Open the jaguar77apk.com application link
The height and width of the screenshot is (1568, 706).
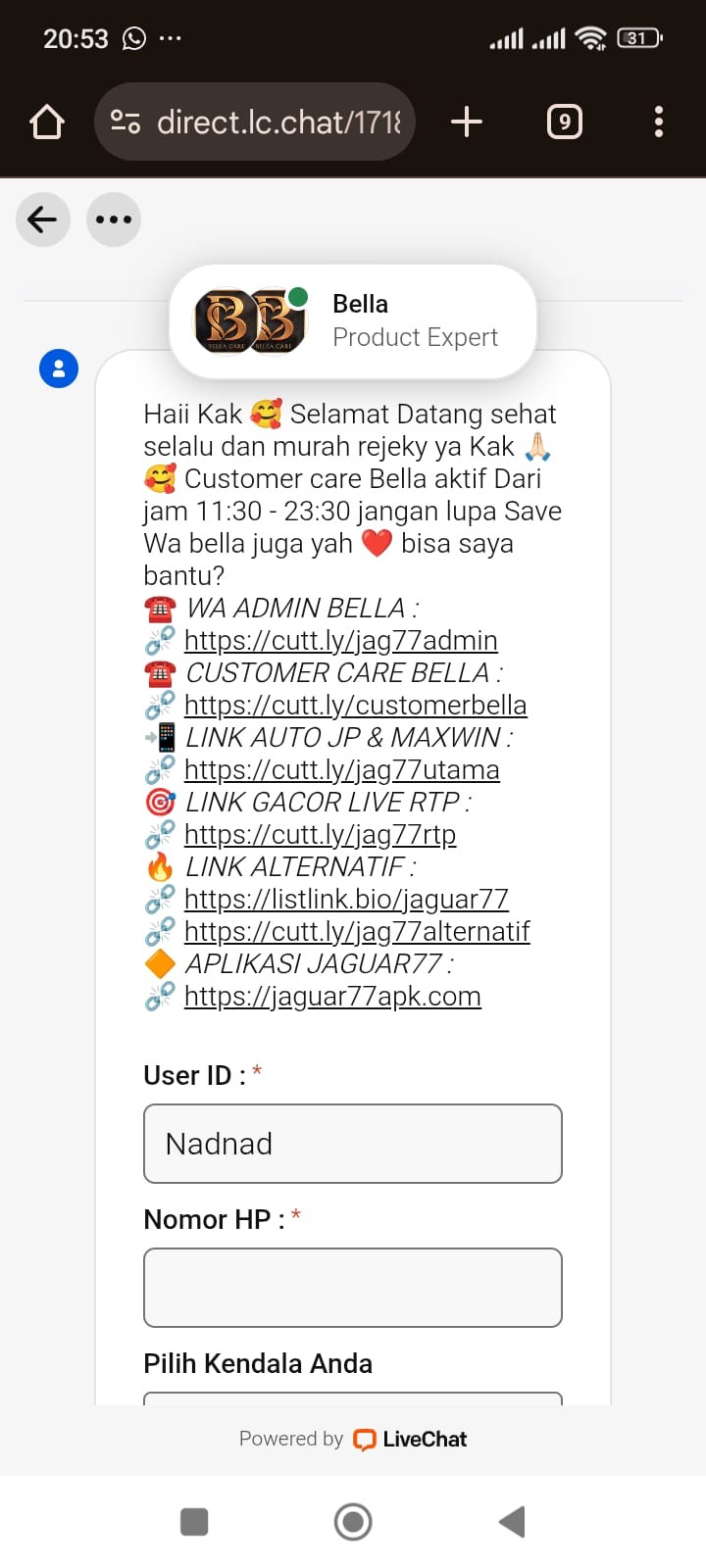(331, 996)
